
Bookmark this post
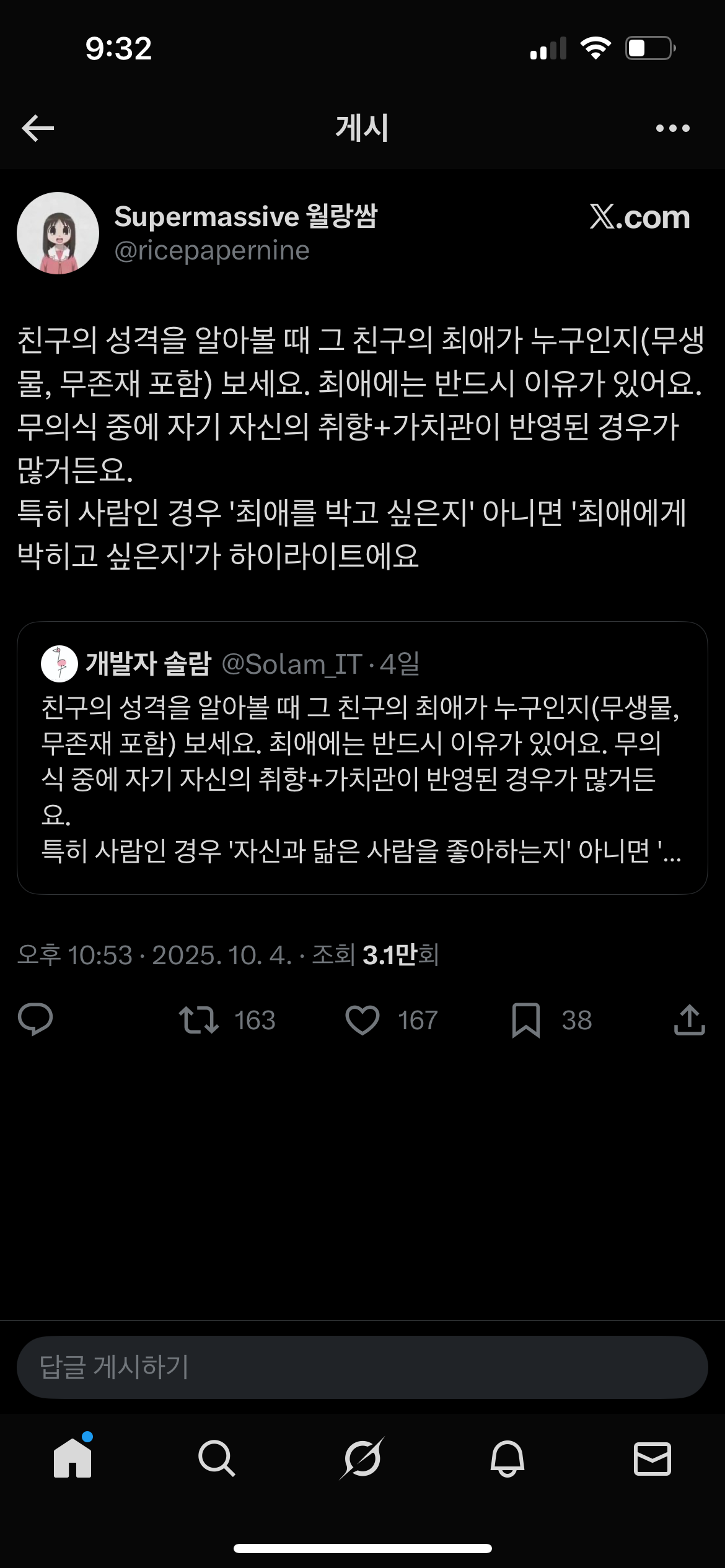tap(551, 1020)
